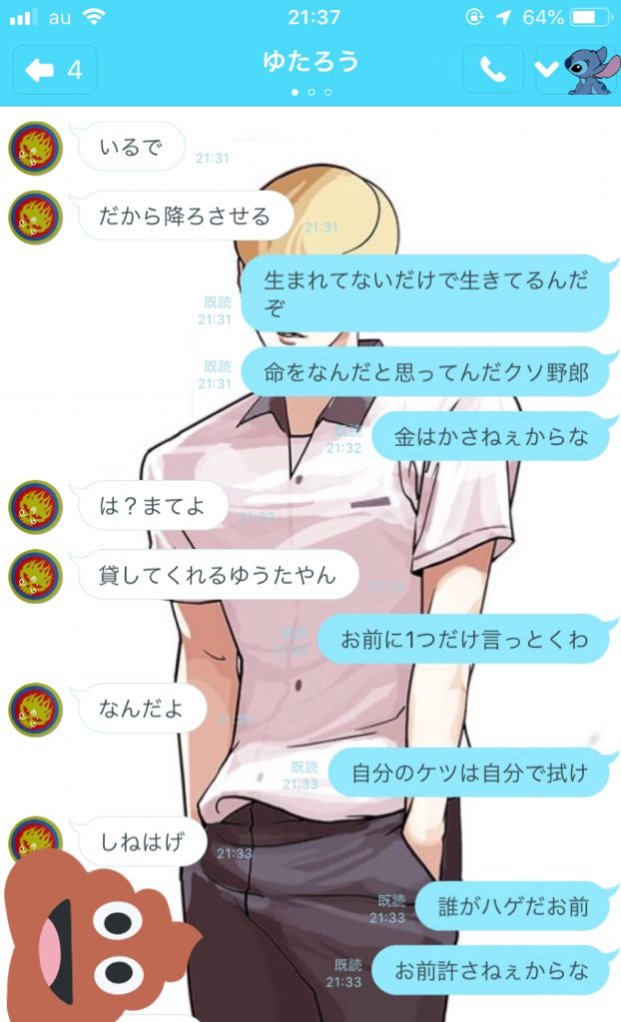Screen dimensions: 621x1022
Task: Start a voice call with ゆたろう
Action: [492, 70]
